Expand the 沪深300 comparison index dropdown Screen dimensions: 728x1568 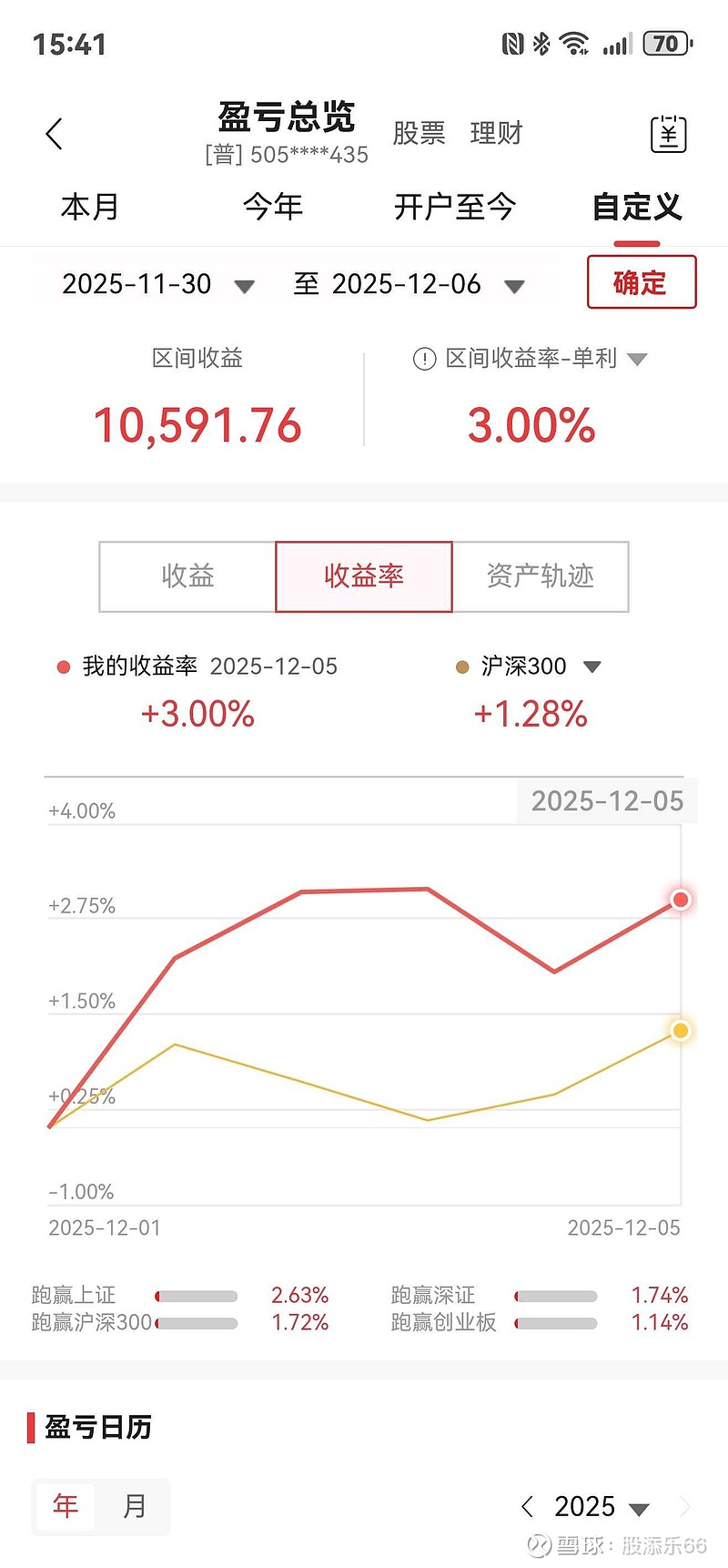coord(591,667)
